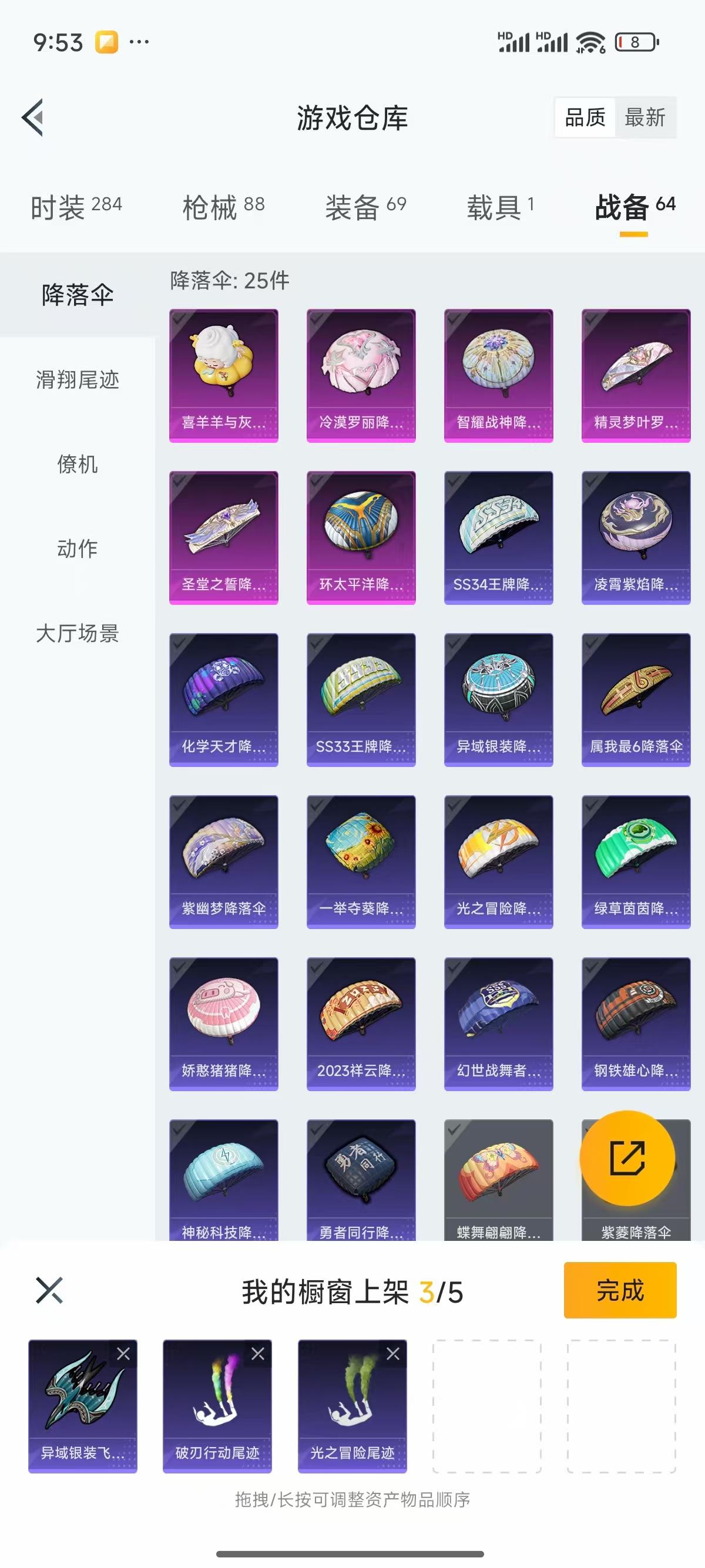
Task: Open the 僚机 sidebar category
Action: coord(78,466)
